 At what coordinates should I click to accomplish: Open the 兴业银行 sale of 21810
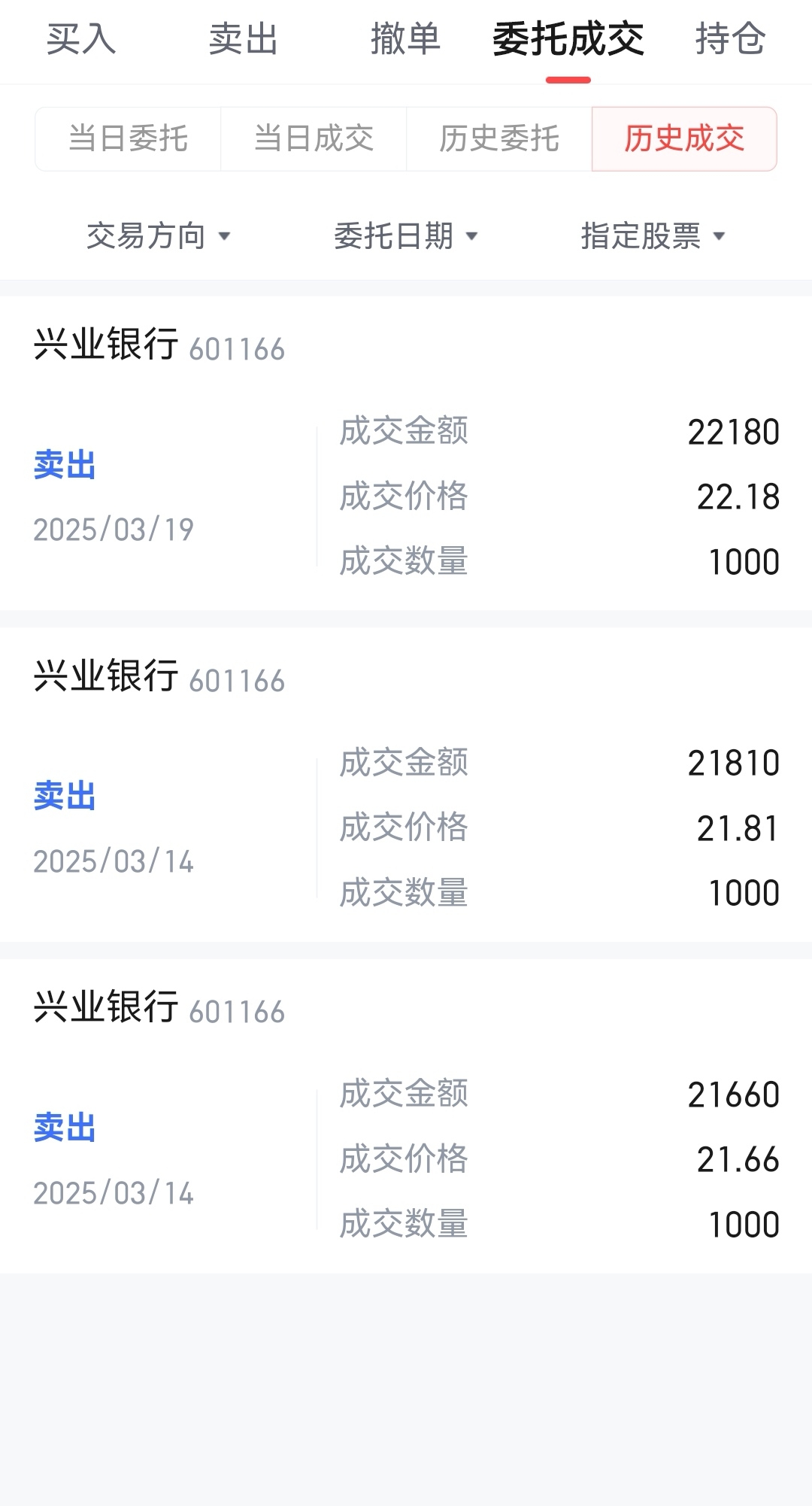[406, 785]
